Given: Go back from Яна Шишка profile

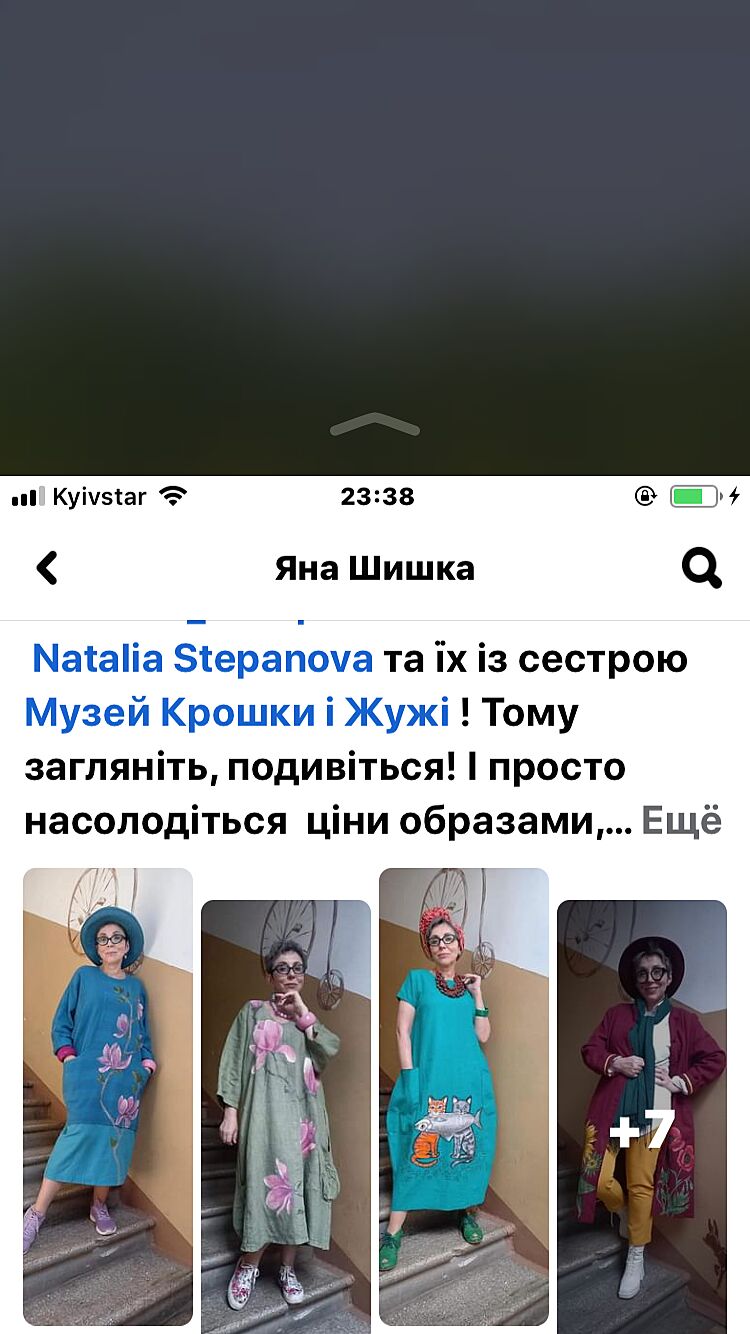Looking at the screenshot, I should coord(47,568).
